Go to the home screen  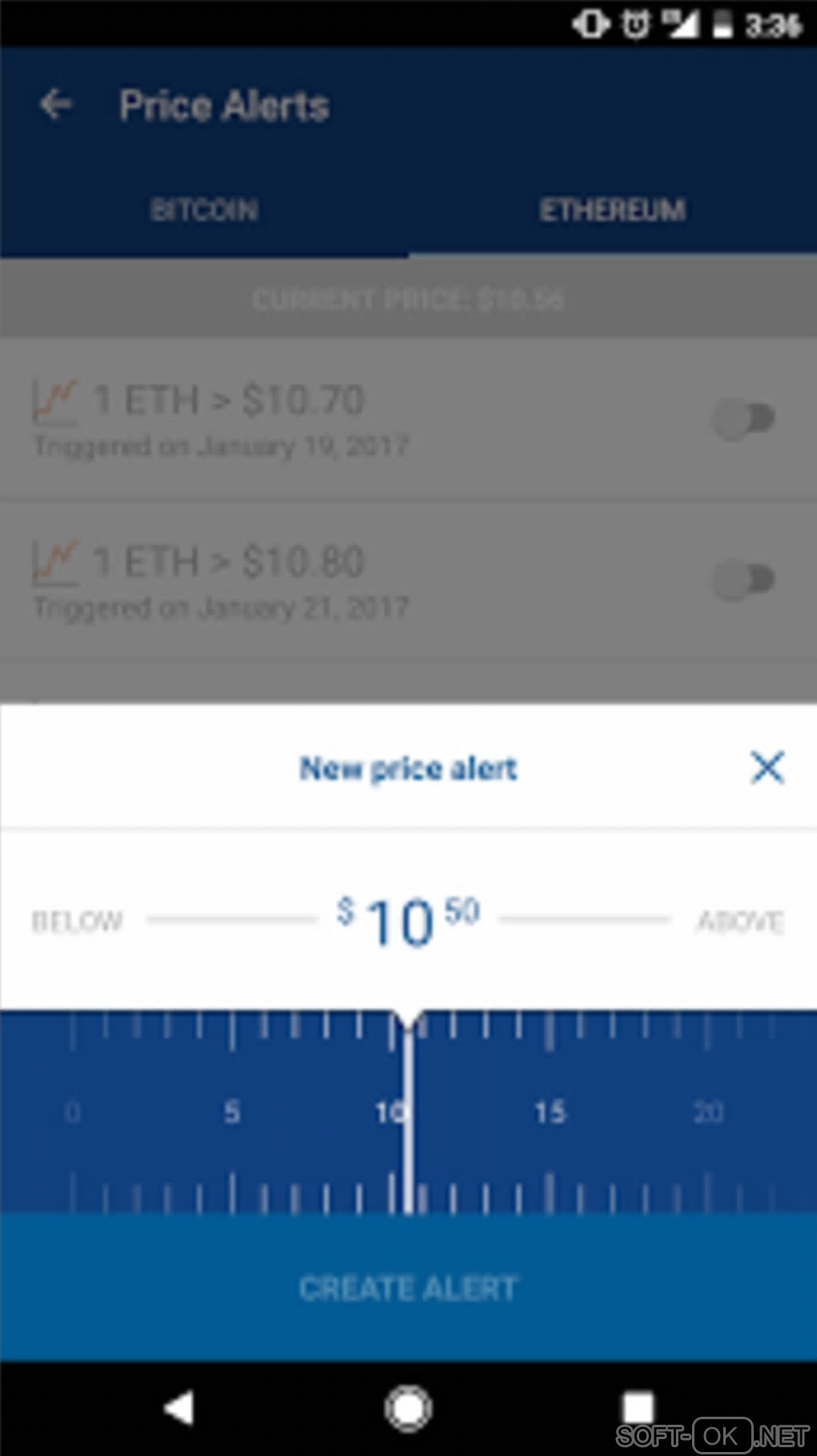408,1408
